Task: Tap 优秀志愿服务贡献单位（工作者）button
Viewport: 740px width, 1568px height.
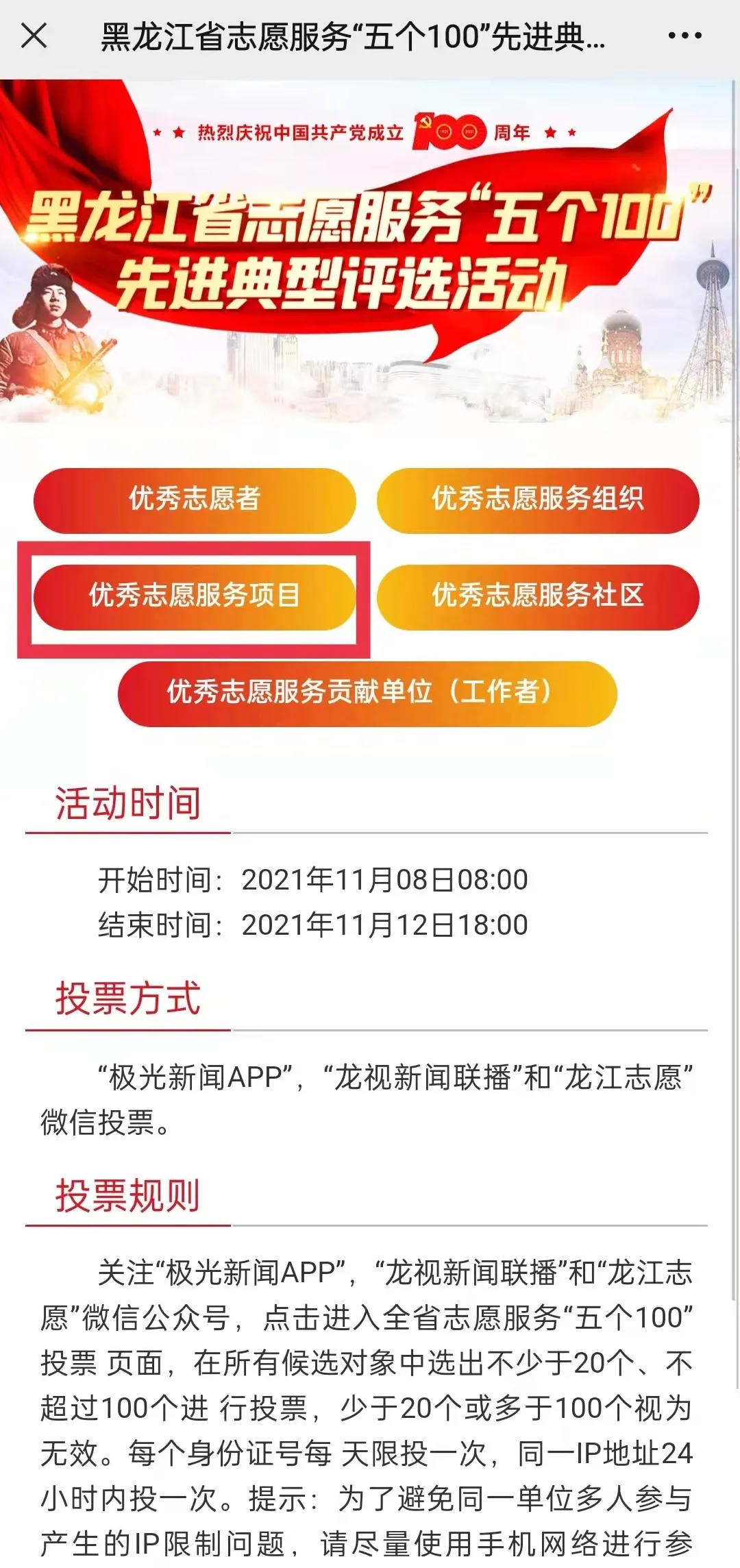Action: pyautogui.click(x=367, y=693)
